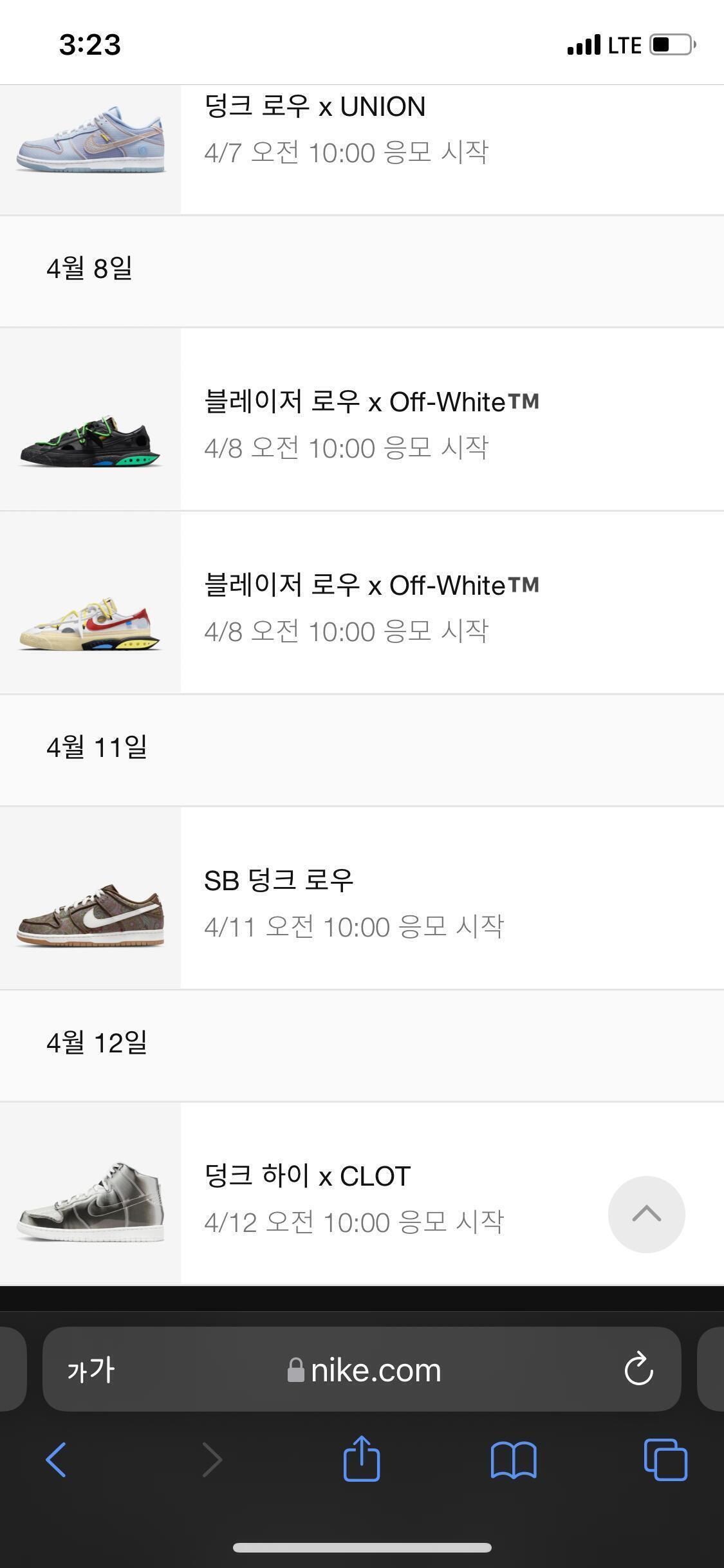Open the white 블레이저 로우 x Off-White shoe
Image resolution: width=724 pixels, height=1568 pixels.
360,603
